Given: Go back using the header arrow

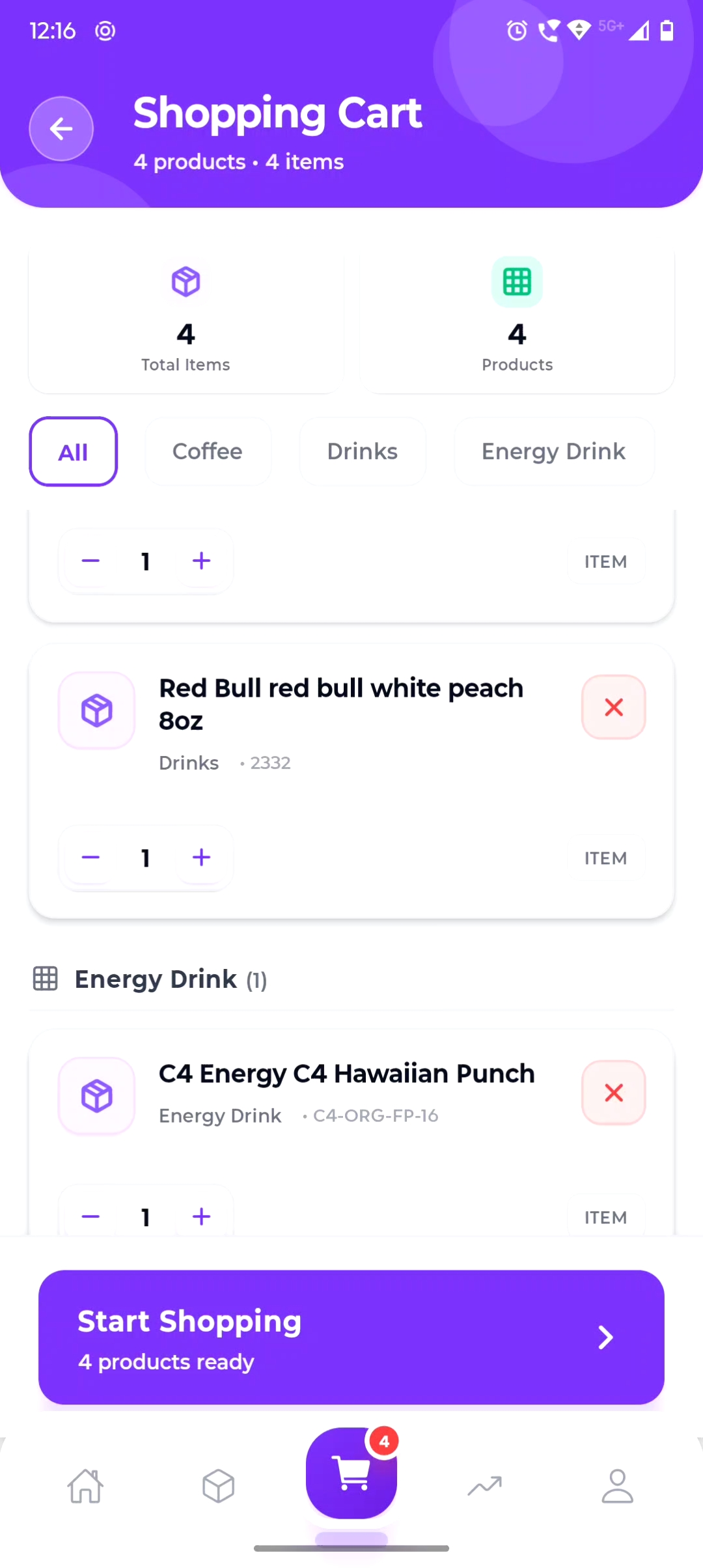Looking at the screenshot, I should (61, 128).
